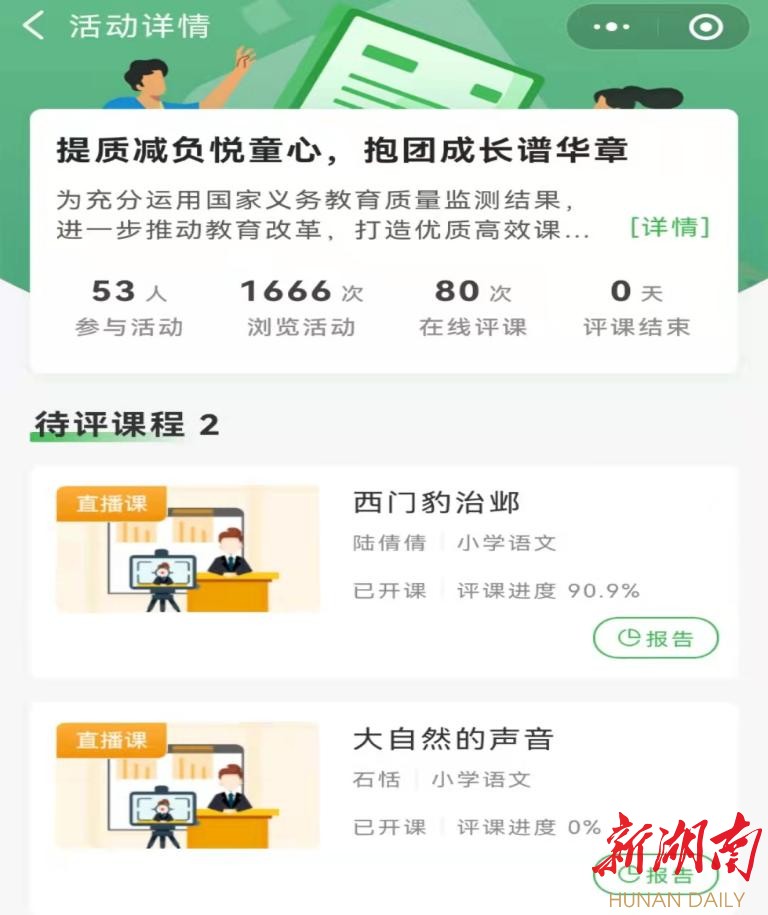Expand the activity description via 详情
This screenshot has height=915, width=768.
click(x=670, y=228)
